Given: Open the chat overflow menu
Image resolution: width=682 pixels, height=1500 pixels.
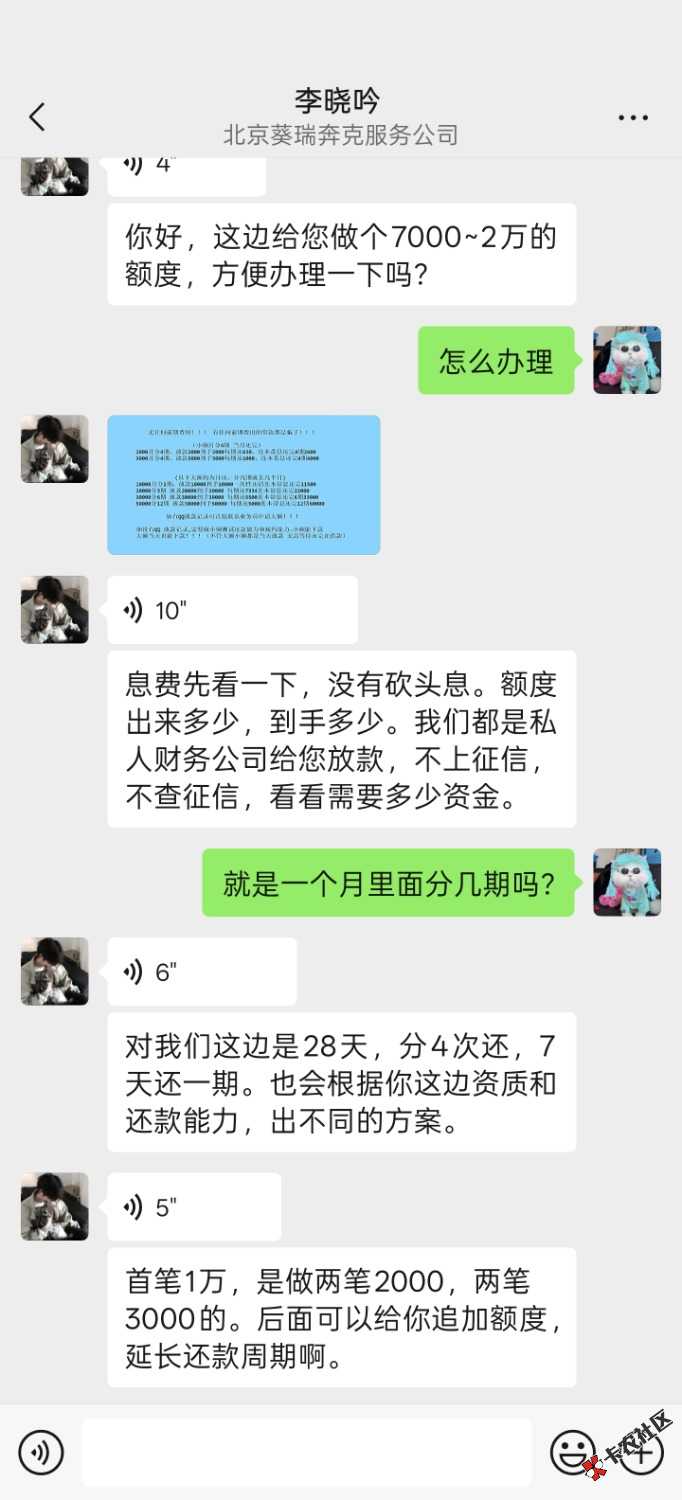Looking at the screenshot, I should [633, 117].
